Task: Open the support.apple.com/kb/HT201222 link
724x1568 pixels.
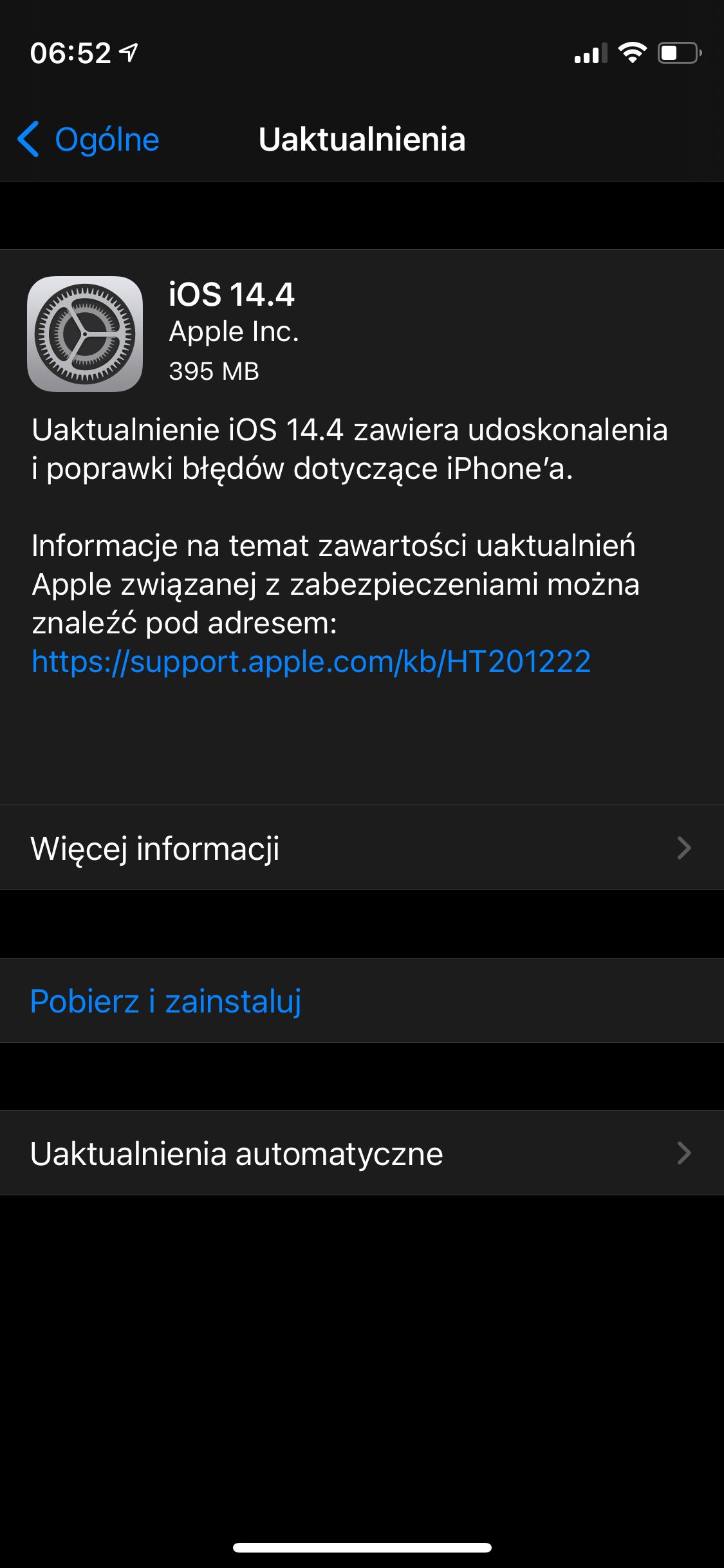Action: pyautogui.click(x=311, y=662)
